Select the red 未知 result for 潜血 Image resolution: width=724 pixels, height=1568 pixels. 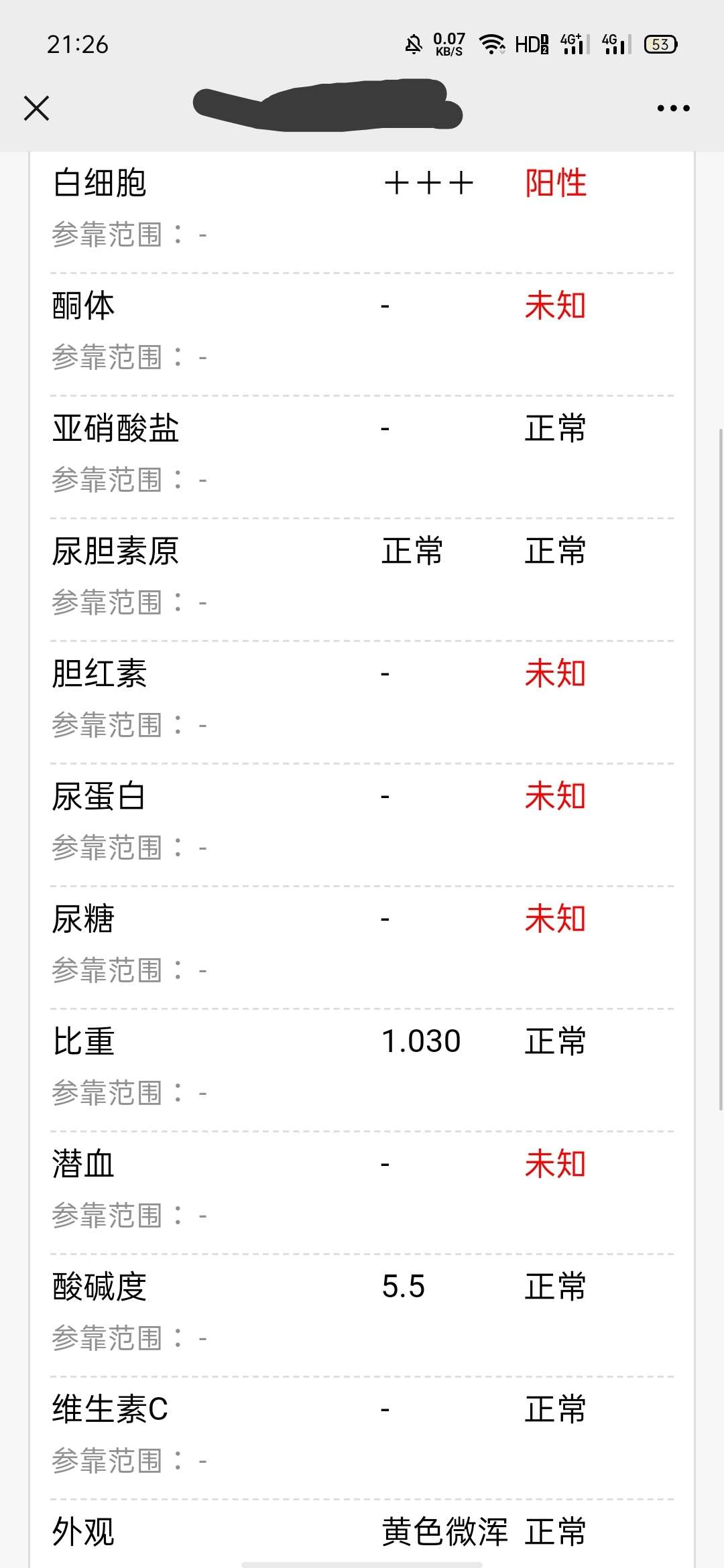point(554,1165)
